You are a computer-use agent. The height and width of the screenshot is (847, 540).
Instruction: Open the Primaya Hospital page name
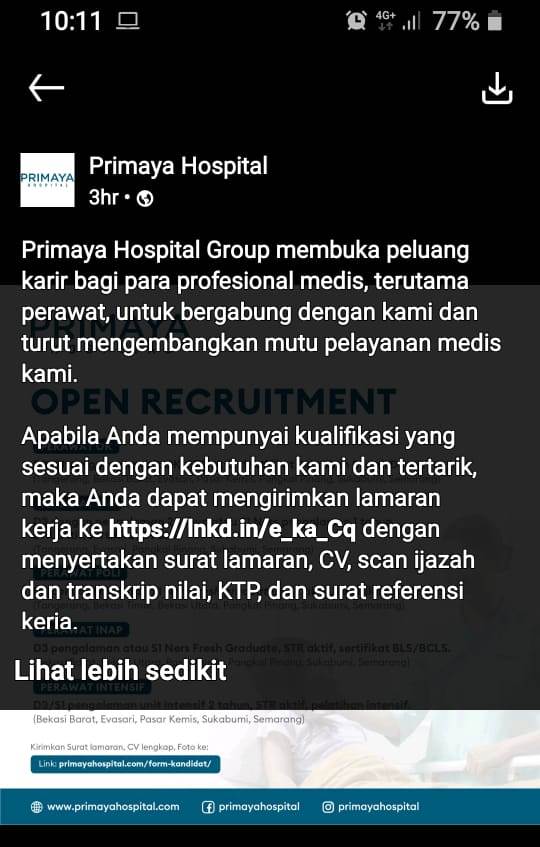[x=178, y=166]
